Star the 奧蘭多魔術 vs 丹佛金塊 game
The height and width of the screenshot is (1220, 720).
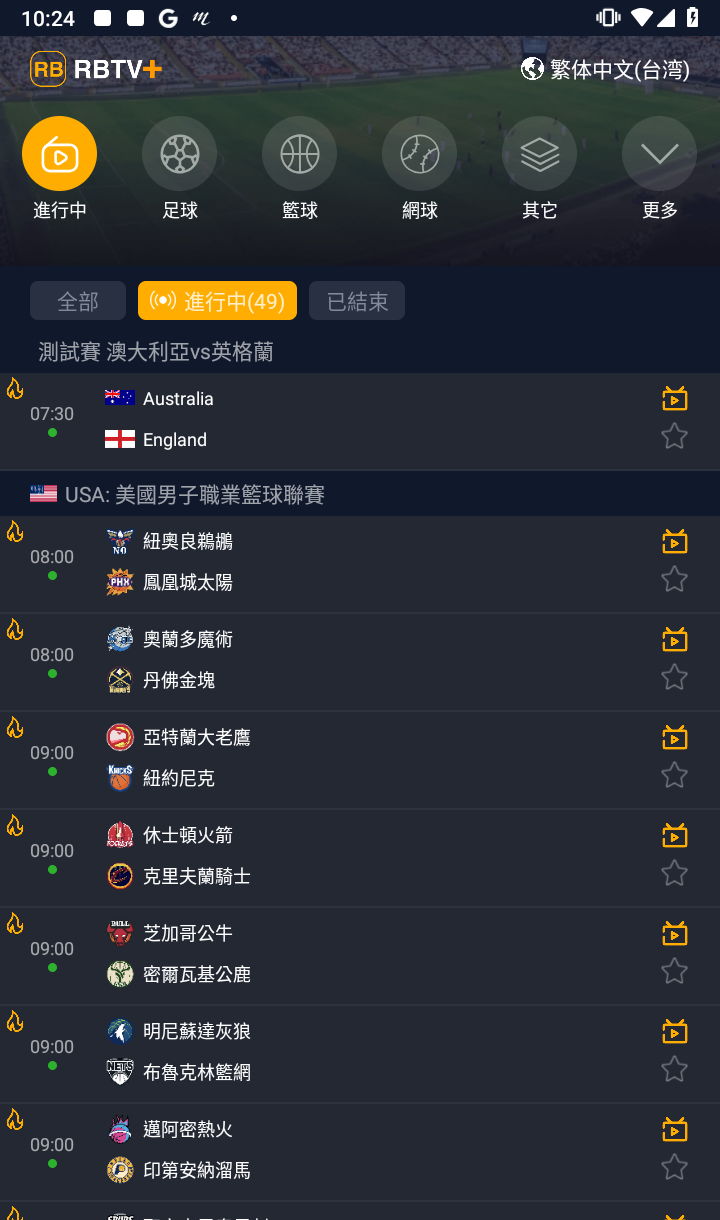[675, 677]
